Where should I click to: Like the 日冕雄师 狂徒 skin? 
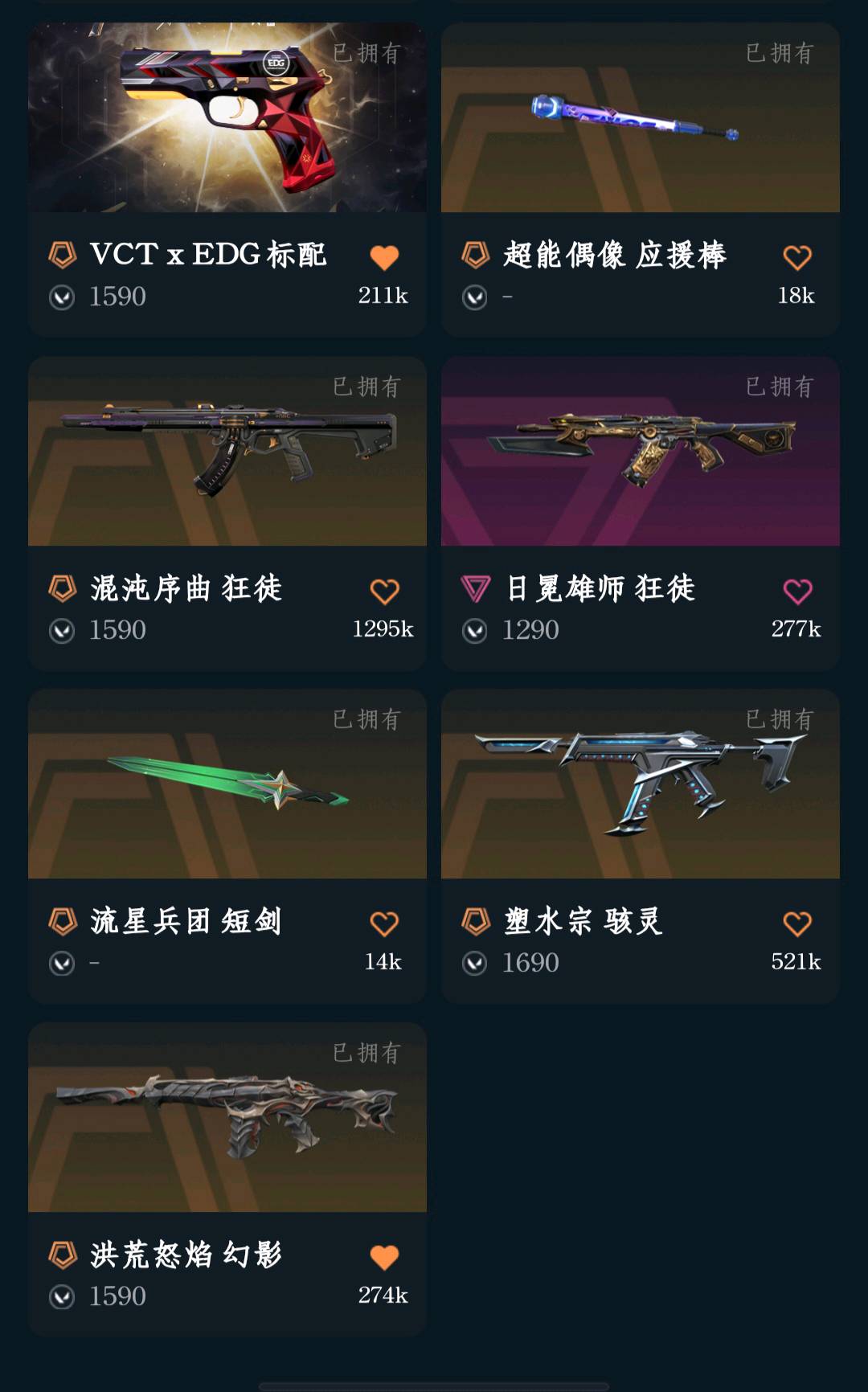(796, 592)
